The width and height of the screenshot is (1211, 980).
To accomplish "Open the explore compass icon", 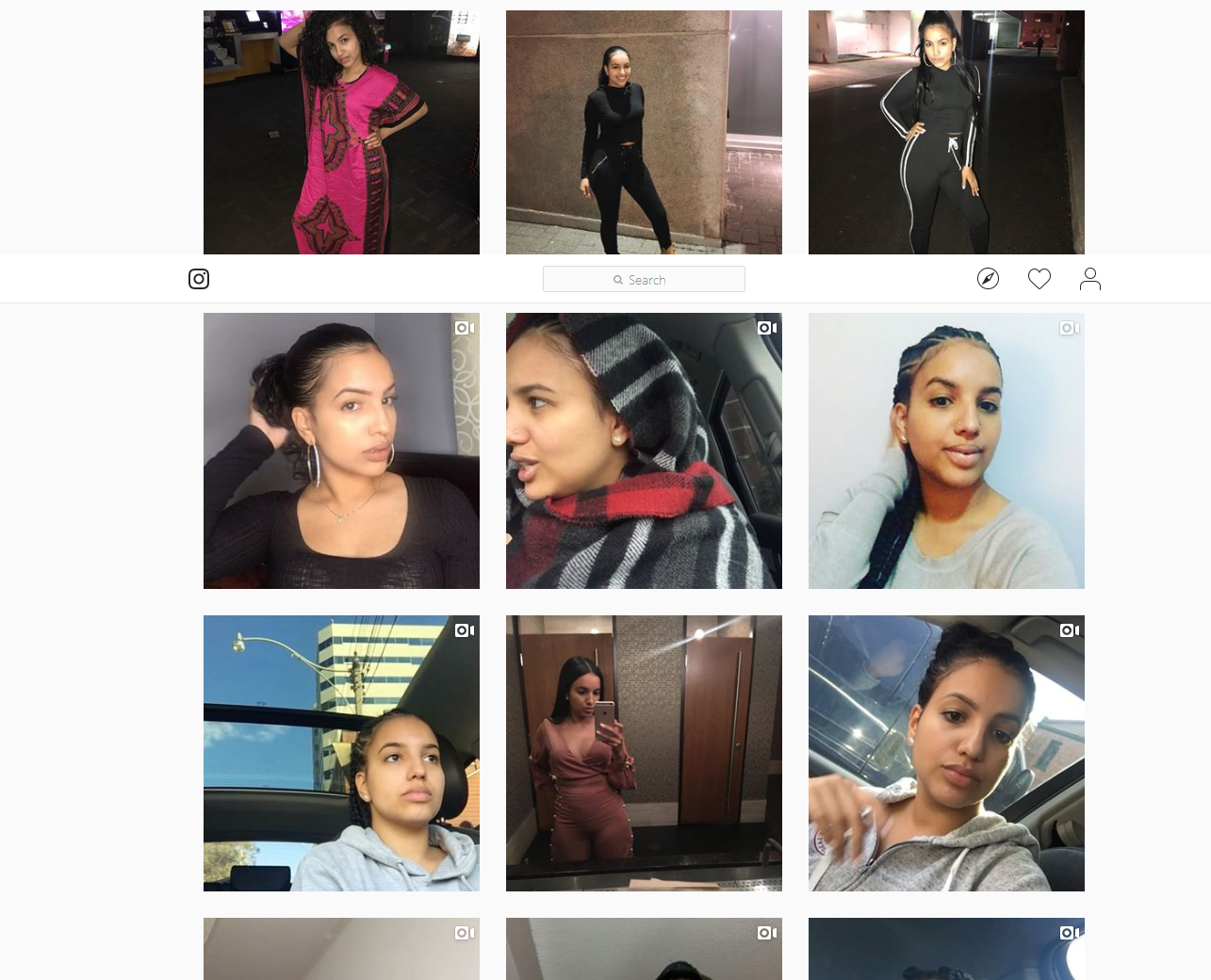I will coord(988,279).
